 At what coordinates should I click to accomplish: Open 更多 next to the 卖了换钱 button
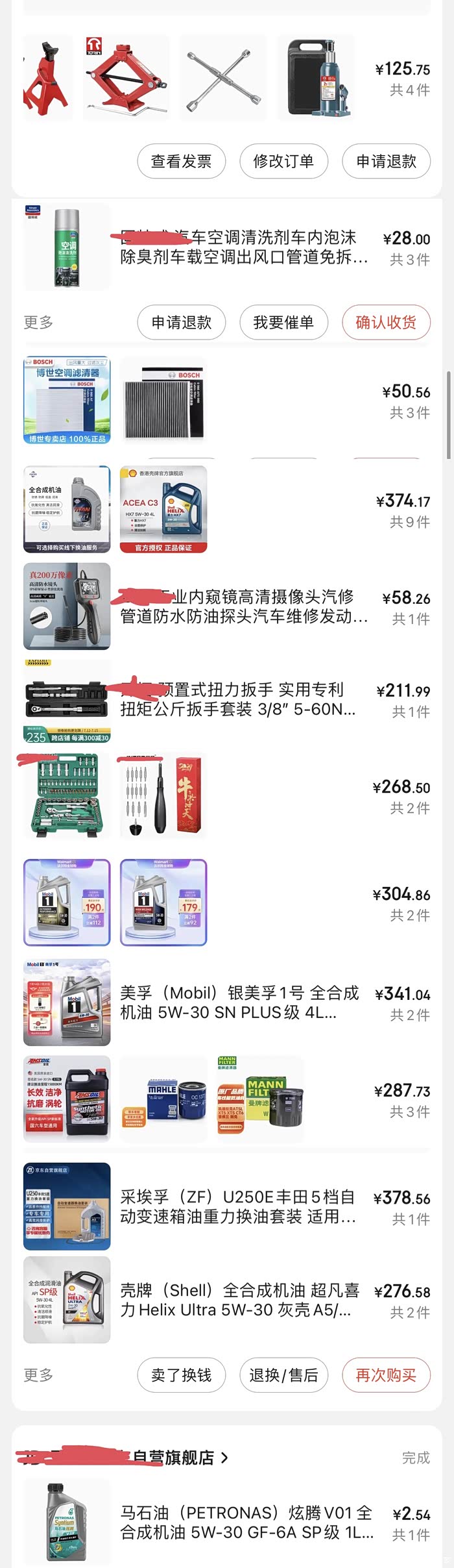pyautogui.click(x=38, y=1375)
